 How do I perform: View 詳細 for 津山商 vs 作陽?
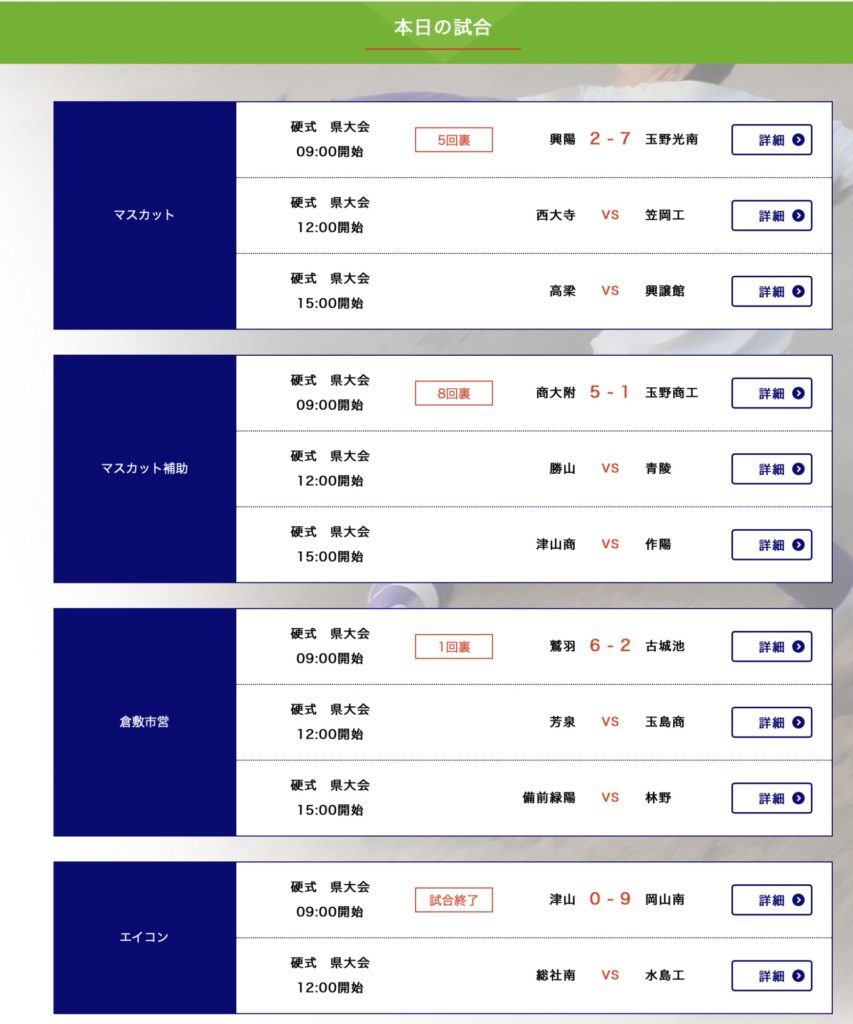point(771,545)
